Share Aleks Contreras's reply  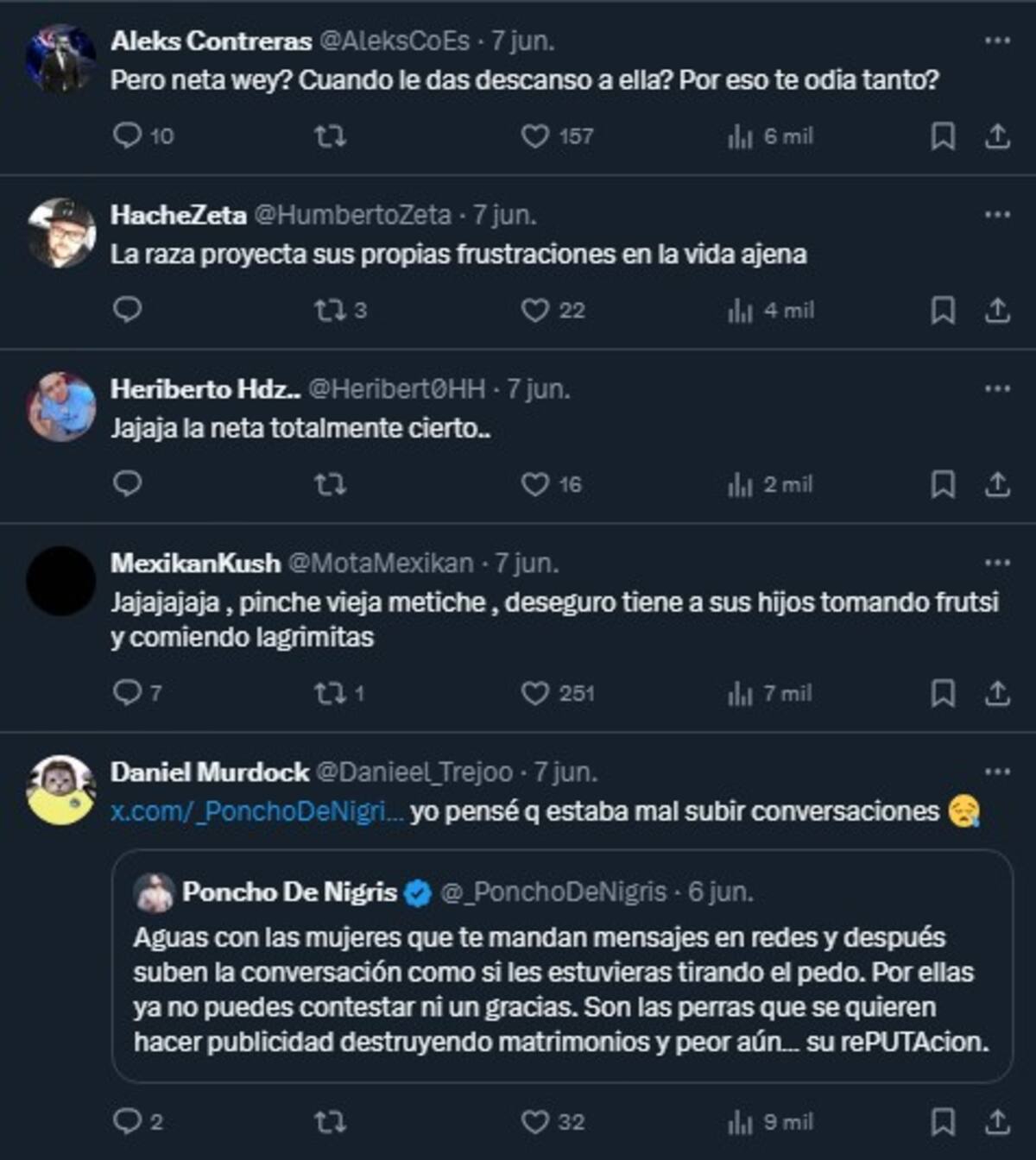click(x=1000, y=135)
